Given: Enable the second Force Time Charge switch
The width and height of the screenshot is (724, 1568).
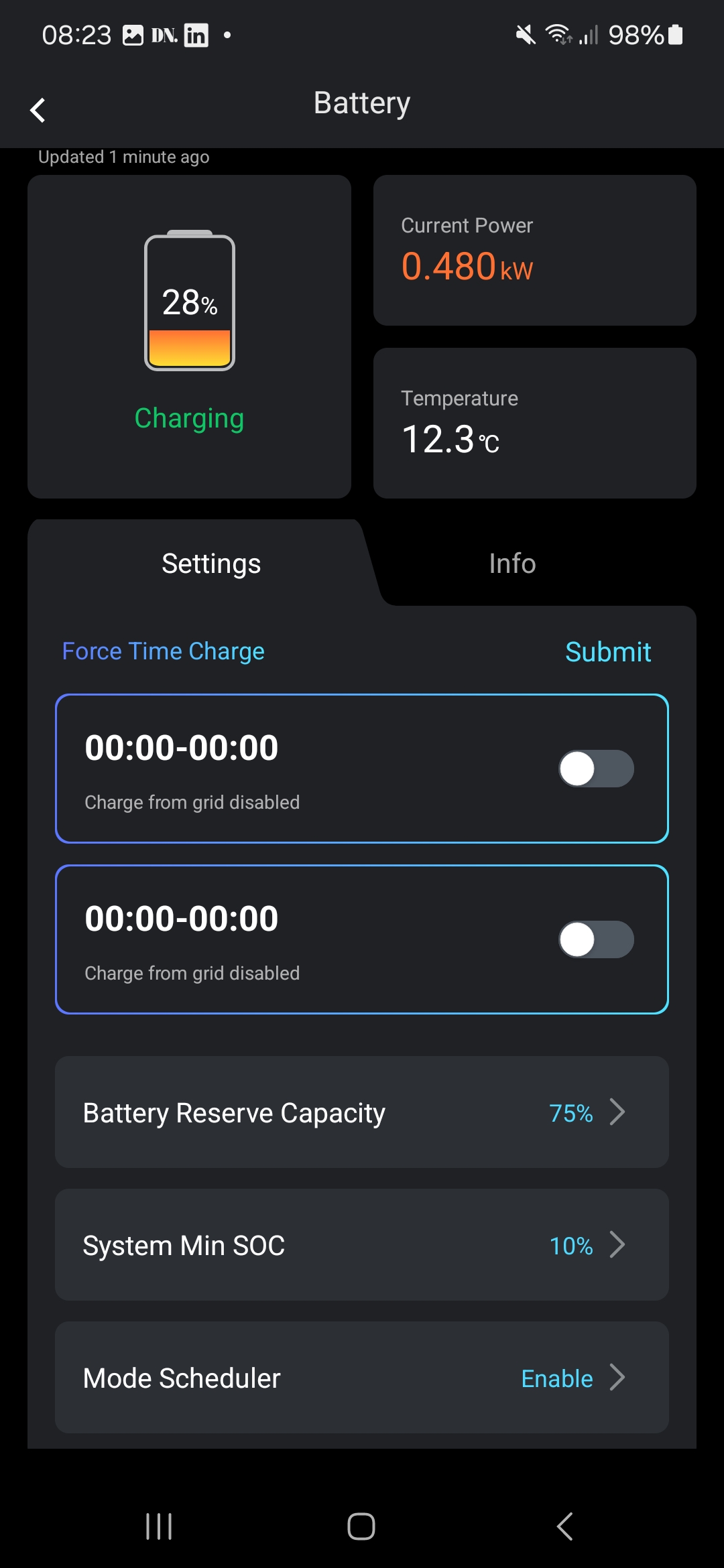Looking at the screenshot, I should click(x=596, y=939).
